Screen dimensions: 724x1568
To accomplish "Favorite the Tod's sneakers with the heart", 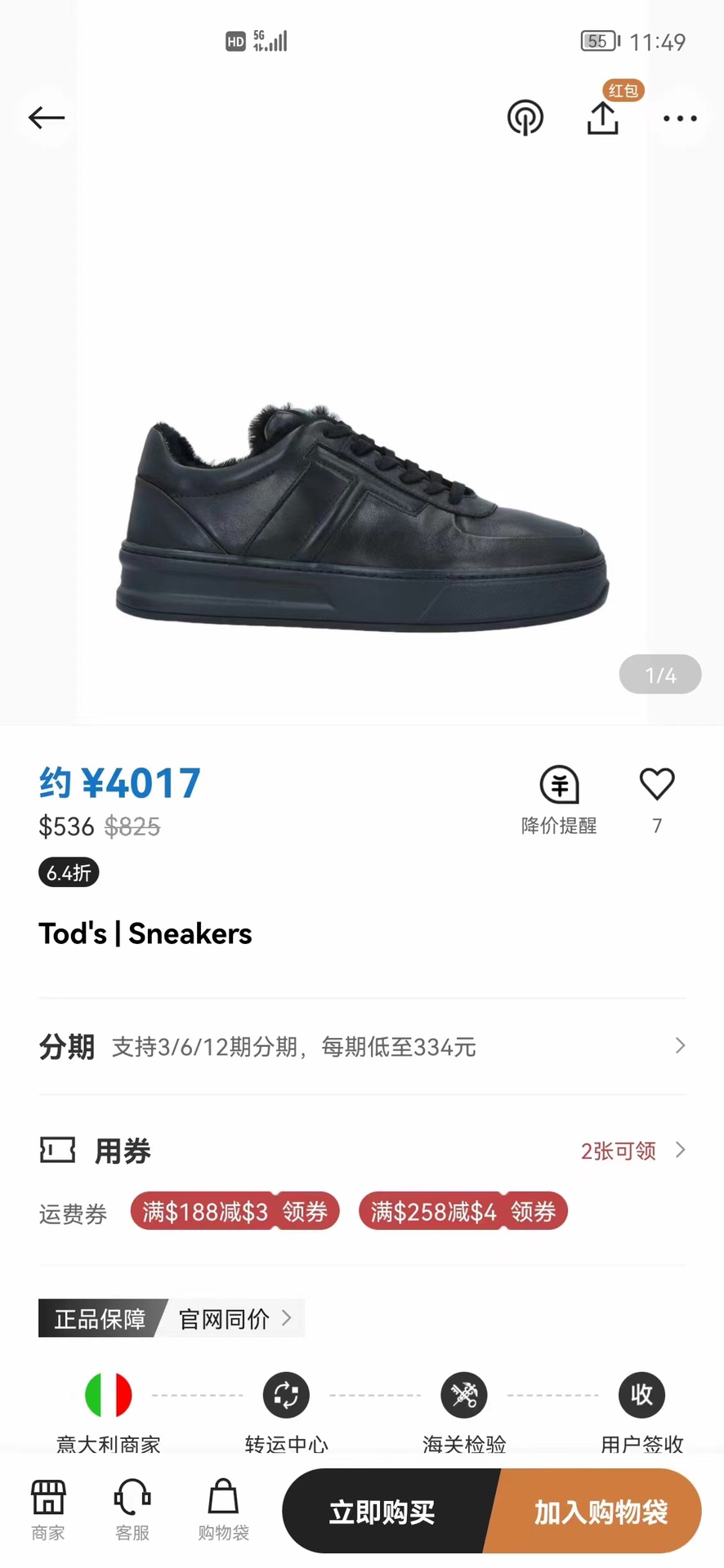I will 657,785.
